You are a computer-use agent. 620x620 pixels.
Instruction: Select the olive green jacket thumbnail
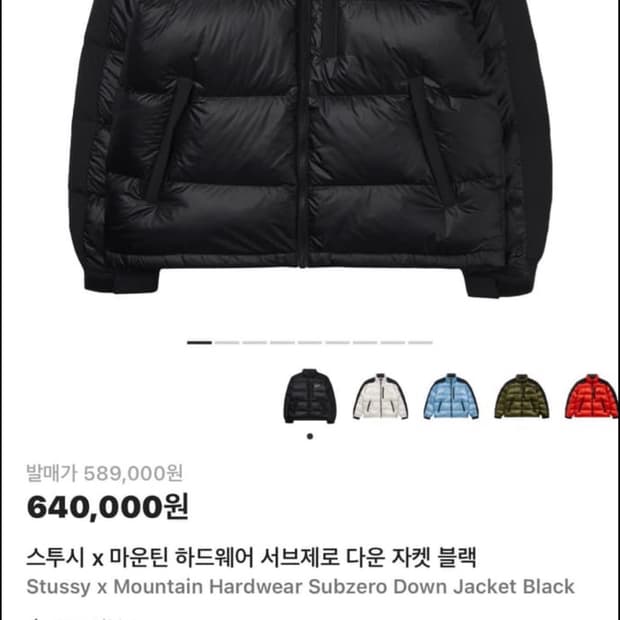[x=522, y=396]
